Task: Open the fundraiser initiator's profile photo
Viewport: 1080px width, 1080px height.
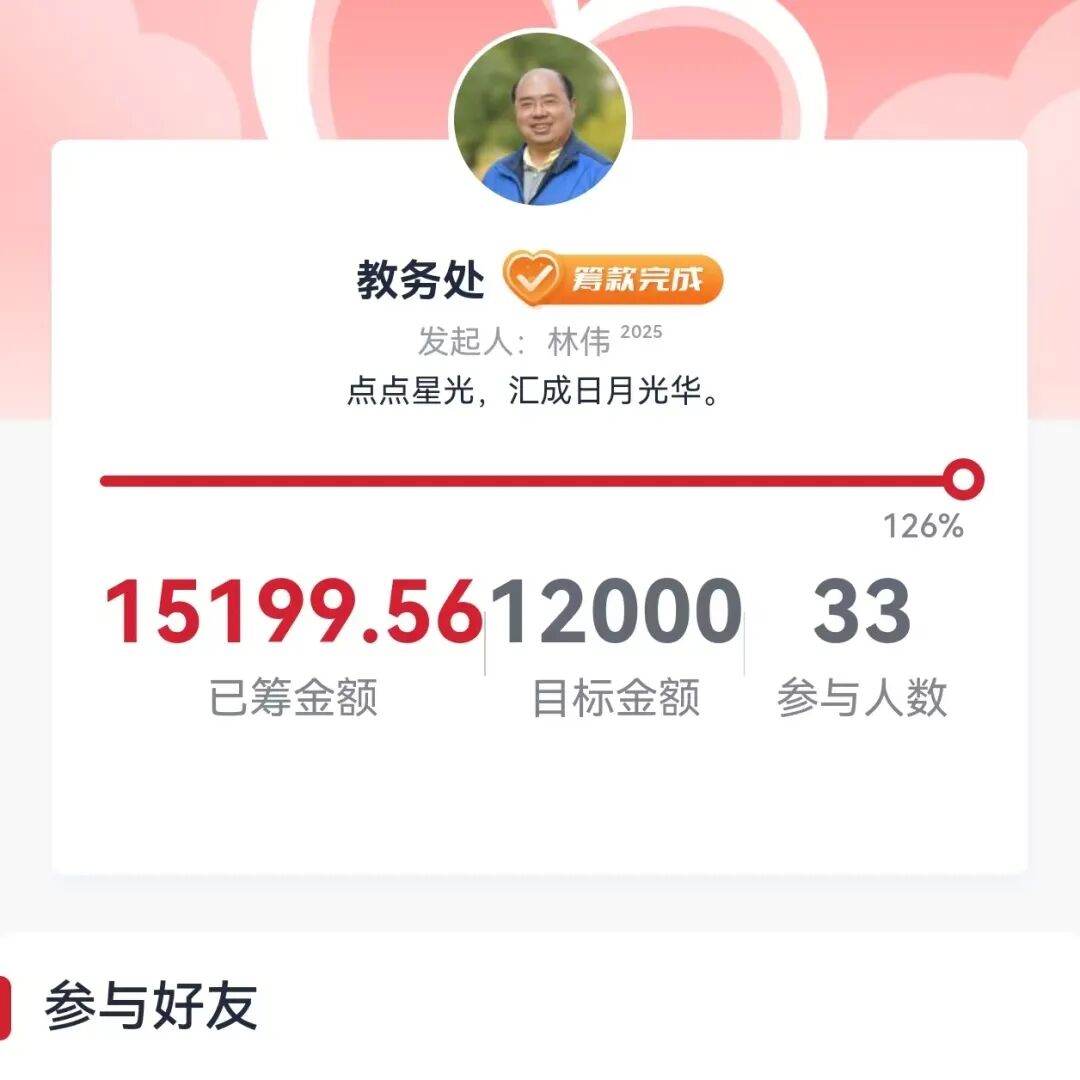Action: tap(540, 121)
